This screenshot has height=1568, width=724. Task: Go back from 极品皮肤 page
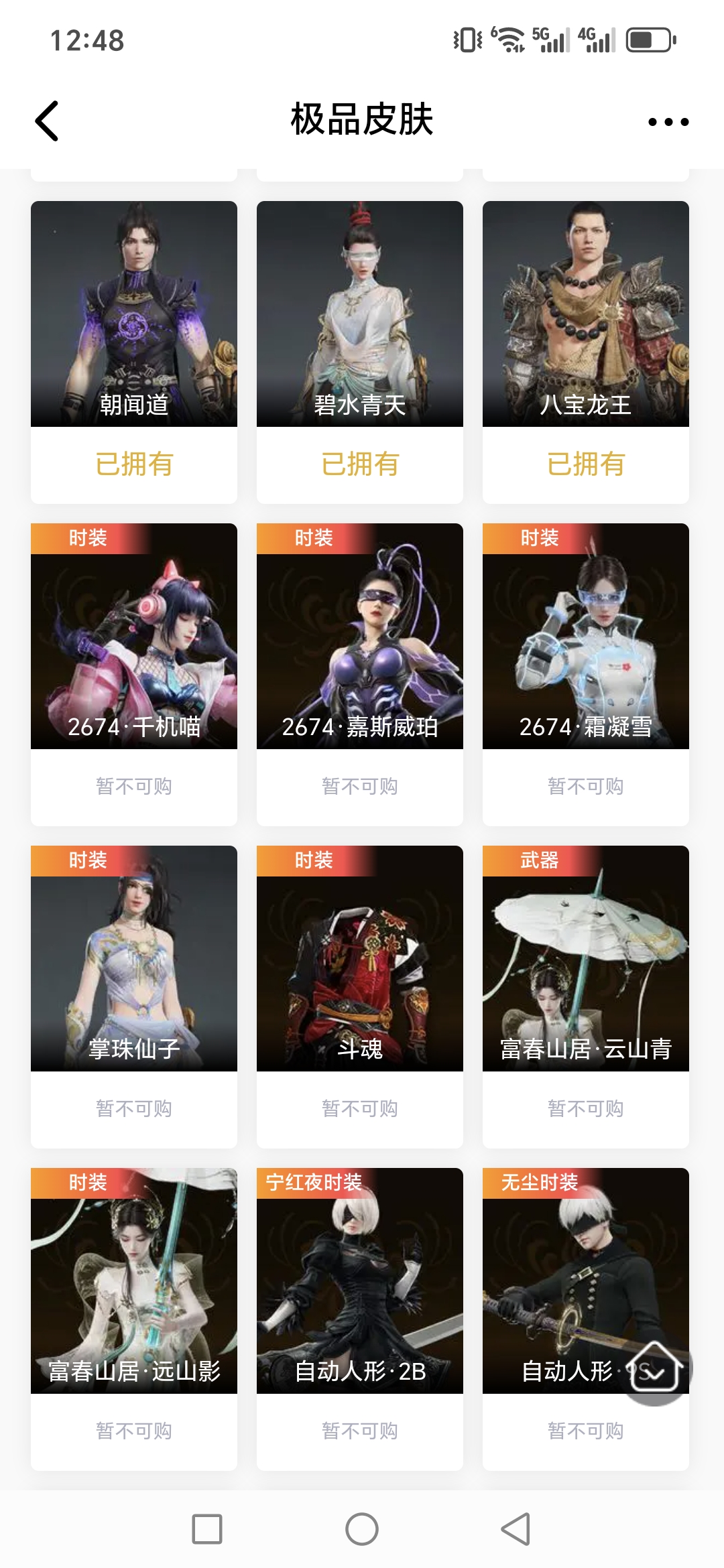coord(47,121)
